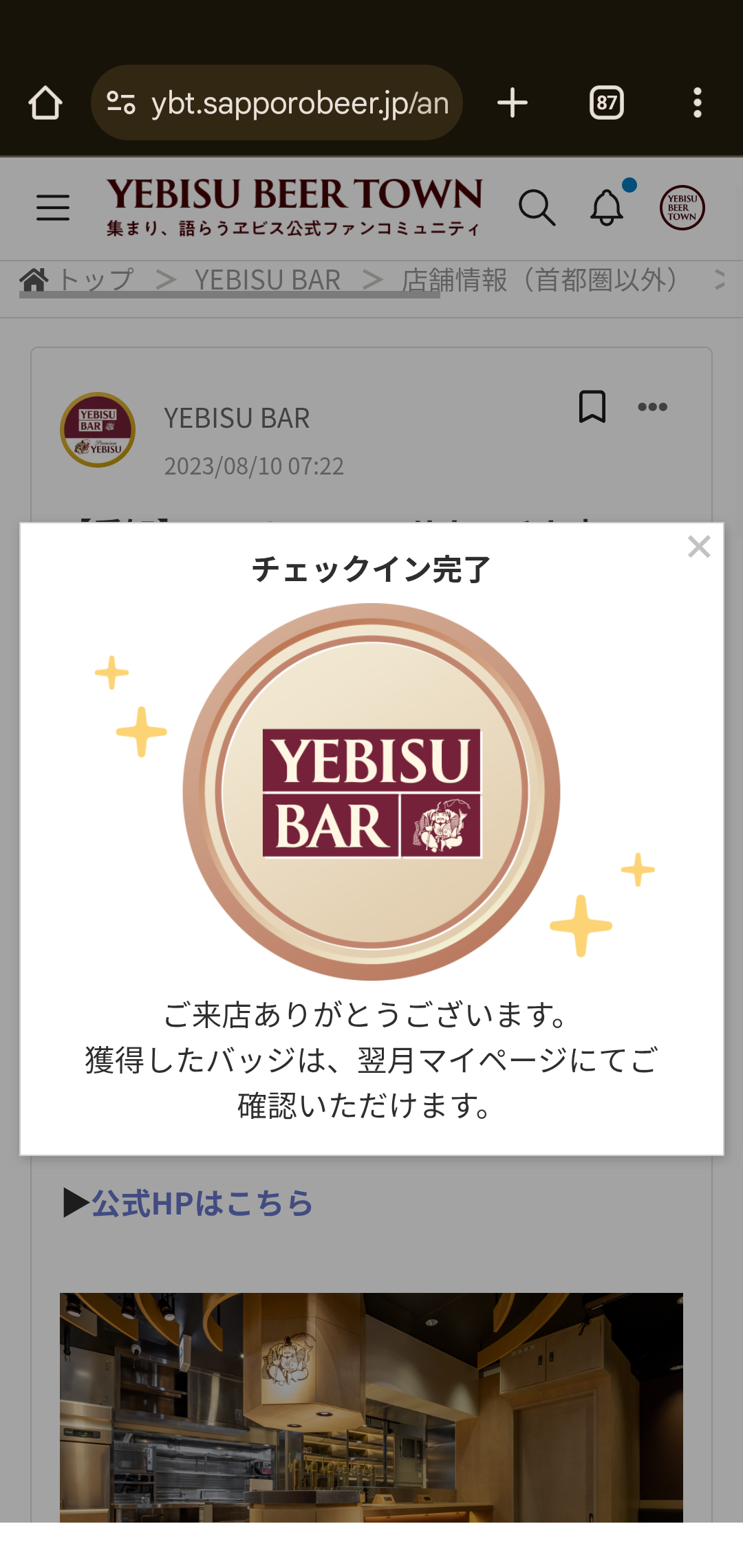This screenshot has height=1568, width=743.
Task: View the 87 open tabs
Action: tap(607, 102)
